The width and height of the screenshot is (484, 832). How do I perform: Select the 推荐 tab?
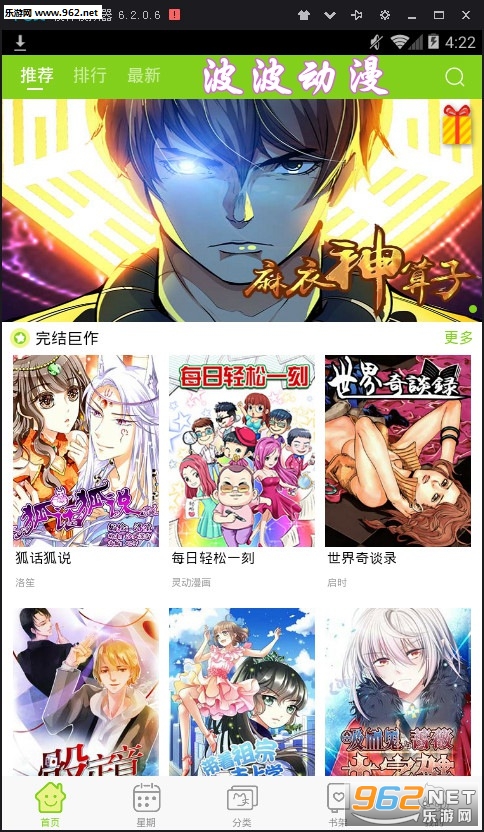pyautogui.click(x=37, y=75)
